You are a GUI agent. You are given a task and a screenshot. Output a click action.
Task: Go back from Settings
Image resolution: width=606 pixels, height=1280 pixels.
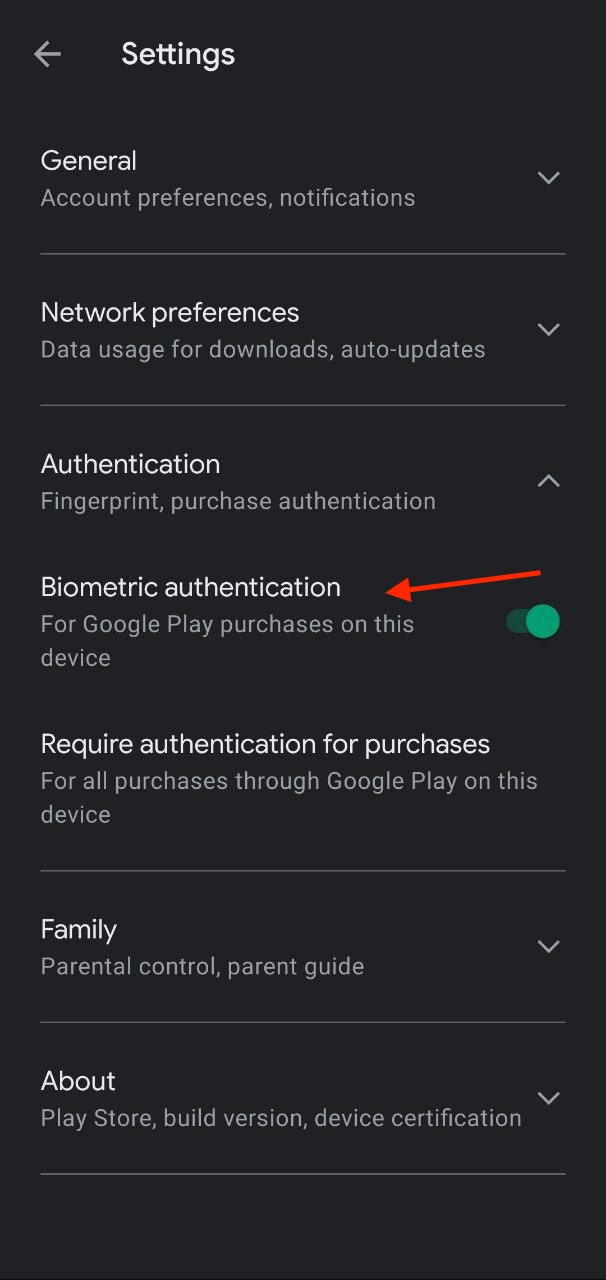coord(47,54)
